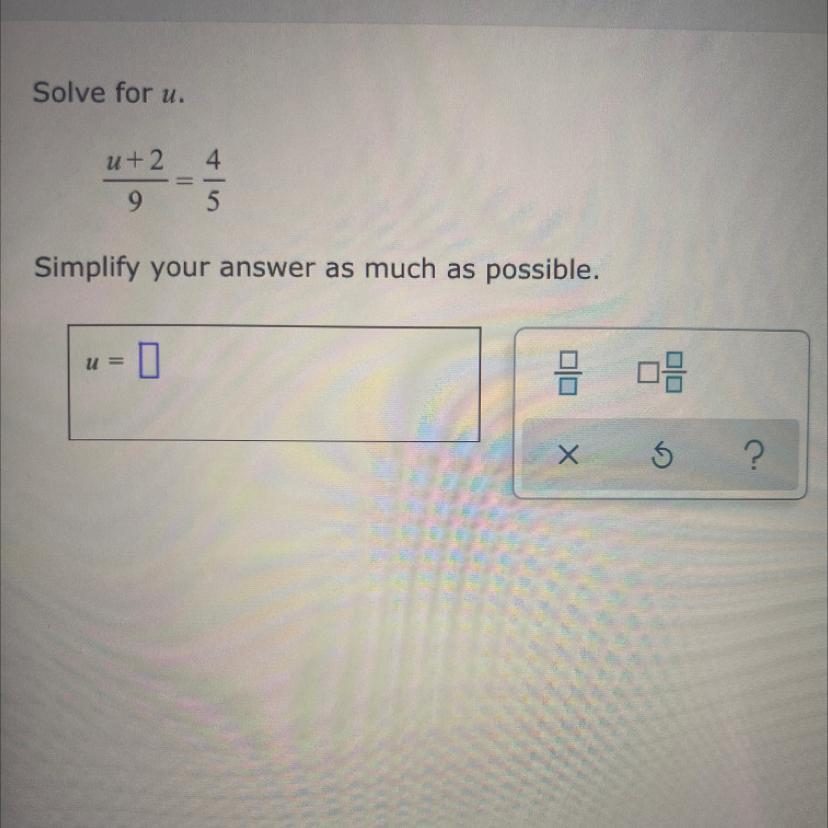Viewport: 828px width, 828px height.
Task: Undo the last entry
Action: pos(661,458)
